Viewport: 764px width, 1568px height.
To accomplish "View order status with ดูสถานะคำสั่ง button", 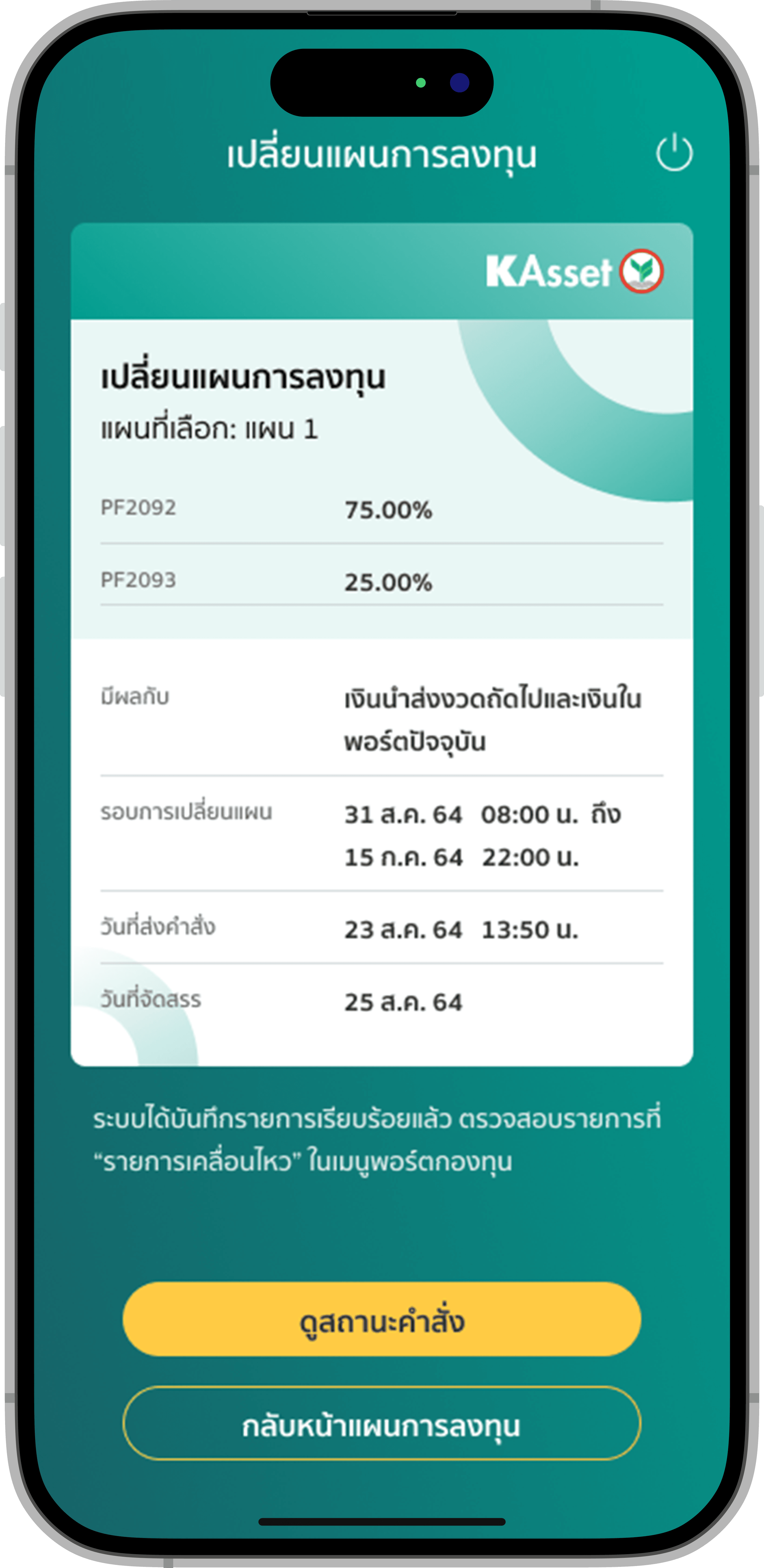I will (382, 1319).
